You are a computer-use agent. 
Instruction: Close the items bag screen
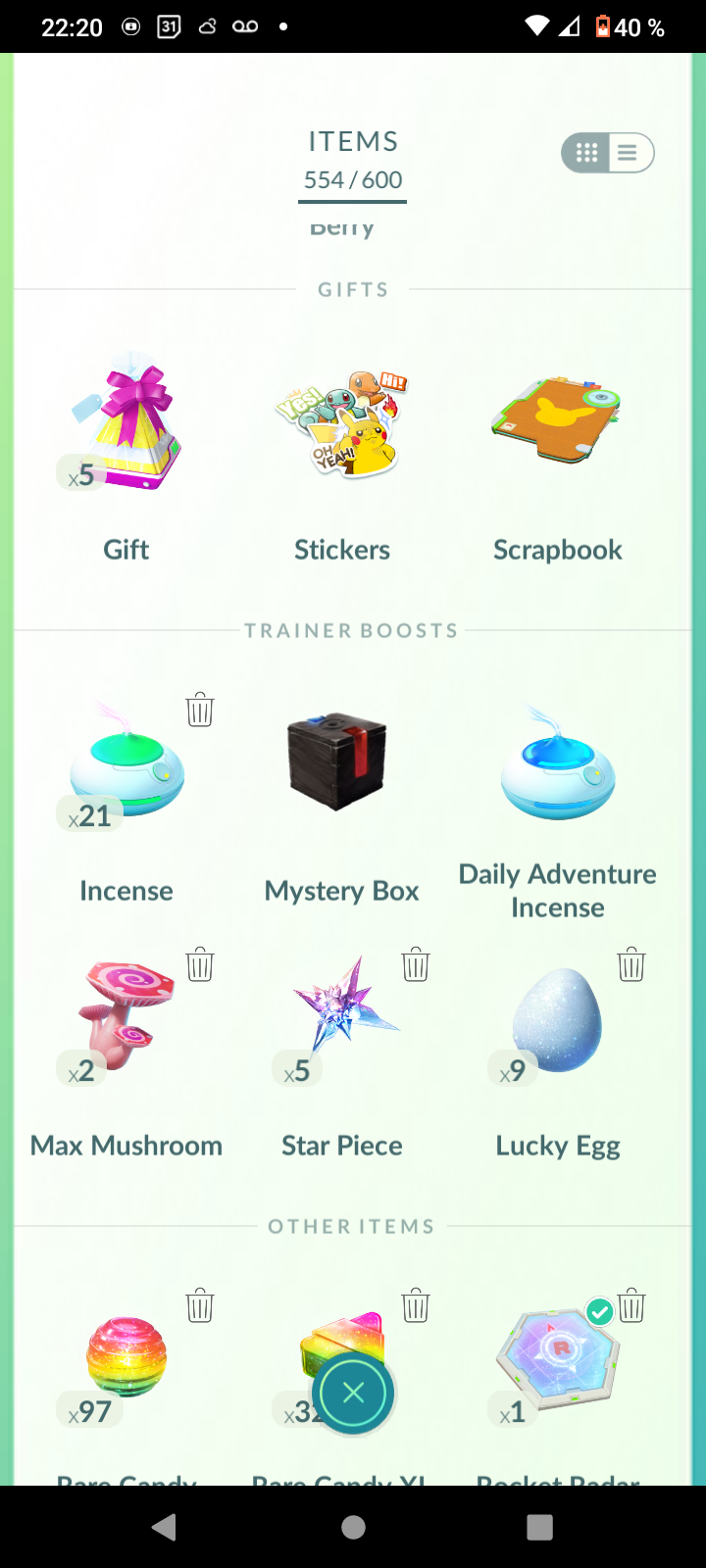pyautogui.click(x=354, y=1393)
